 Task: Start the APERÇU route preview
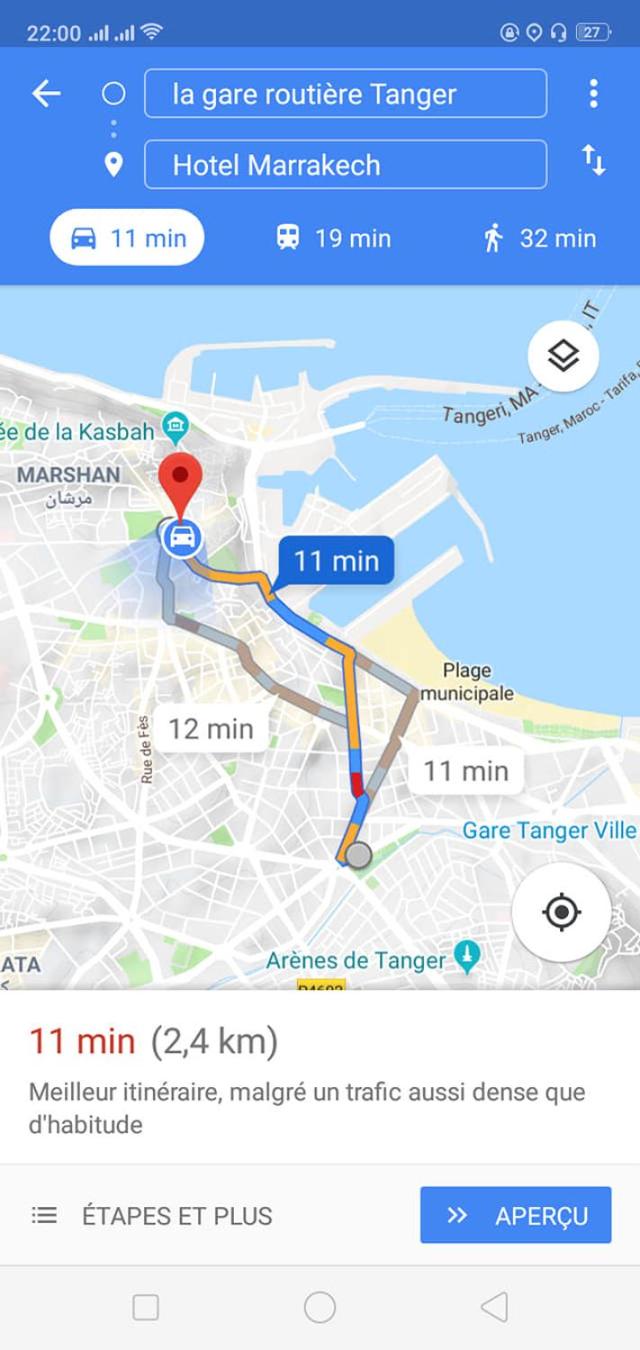[515, 1216]
